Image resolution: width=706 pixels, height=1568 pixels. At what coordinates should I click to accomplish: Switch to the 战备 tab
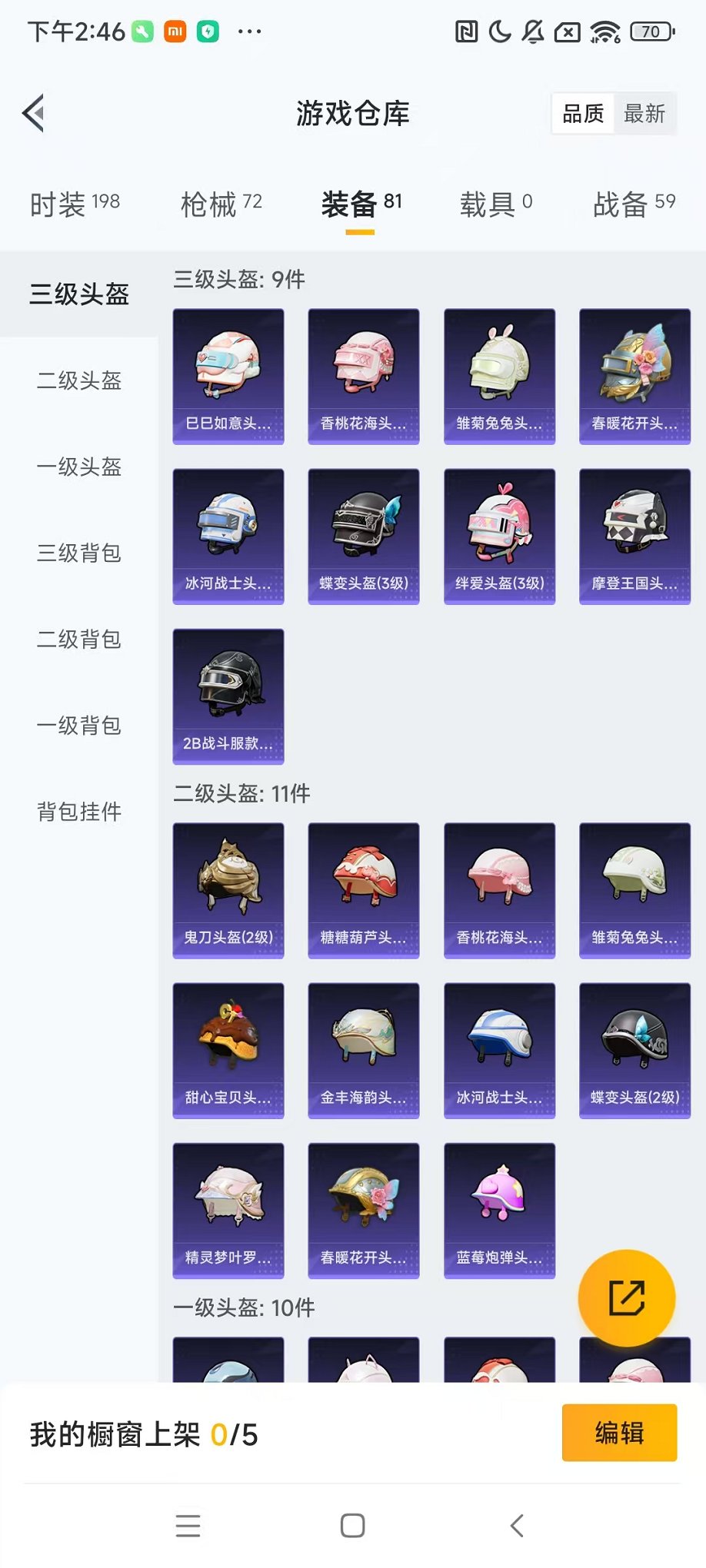pos(634,204)
